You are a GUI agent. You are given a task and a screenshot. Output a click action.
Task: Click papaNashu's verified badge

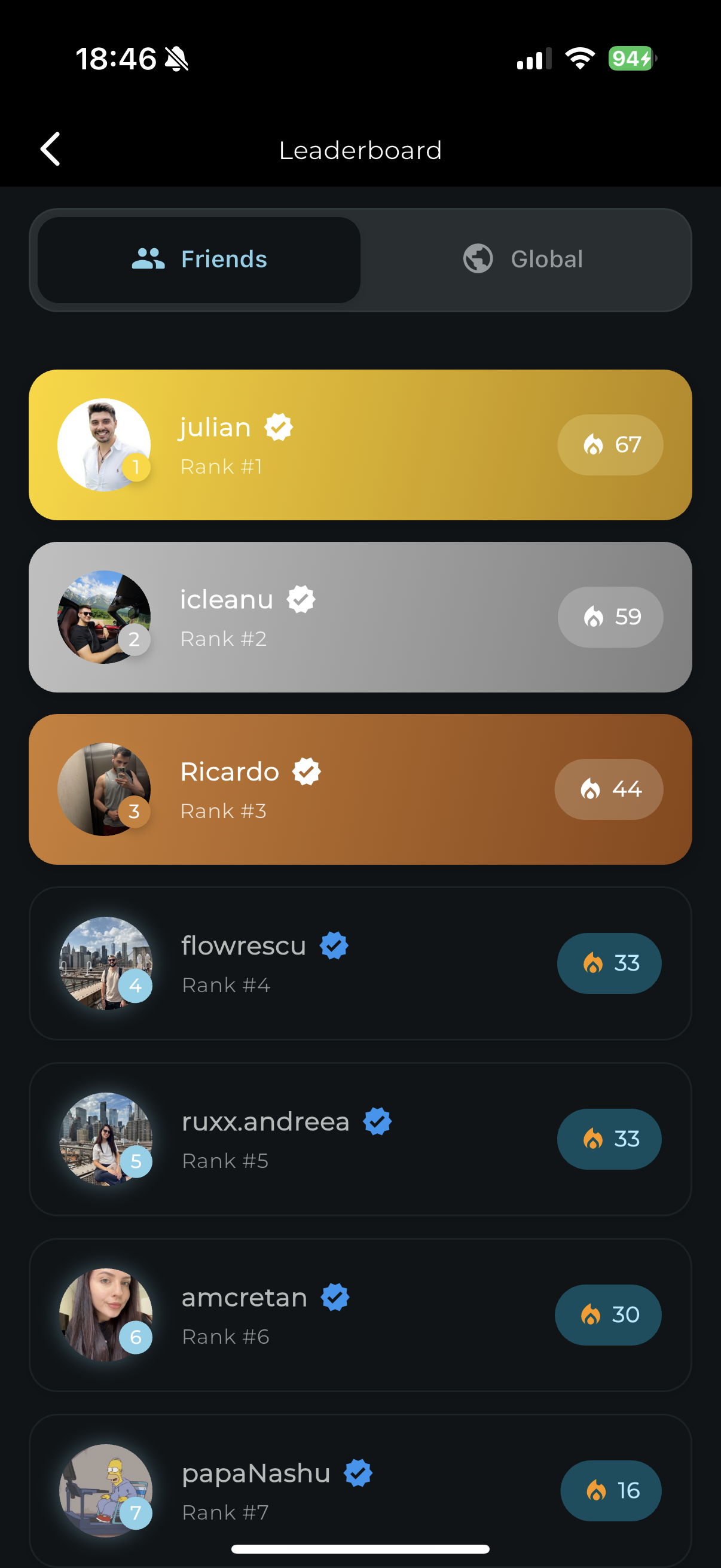[x=358, y=1473]
